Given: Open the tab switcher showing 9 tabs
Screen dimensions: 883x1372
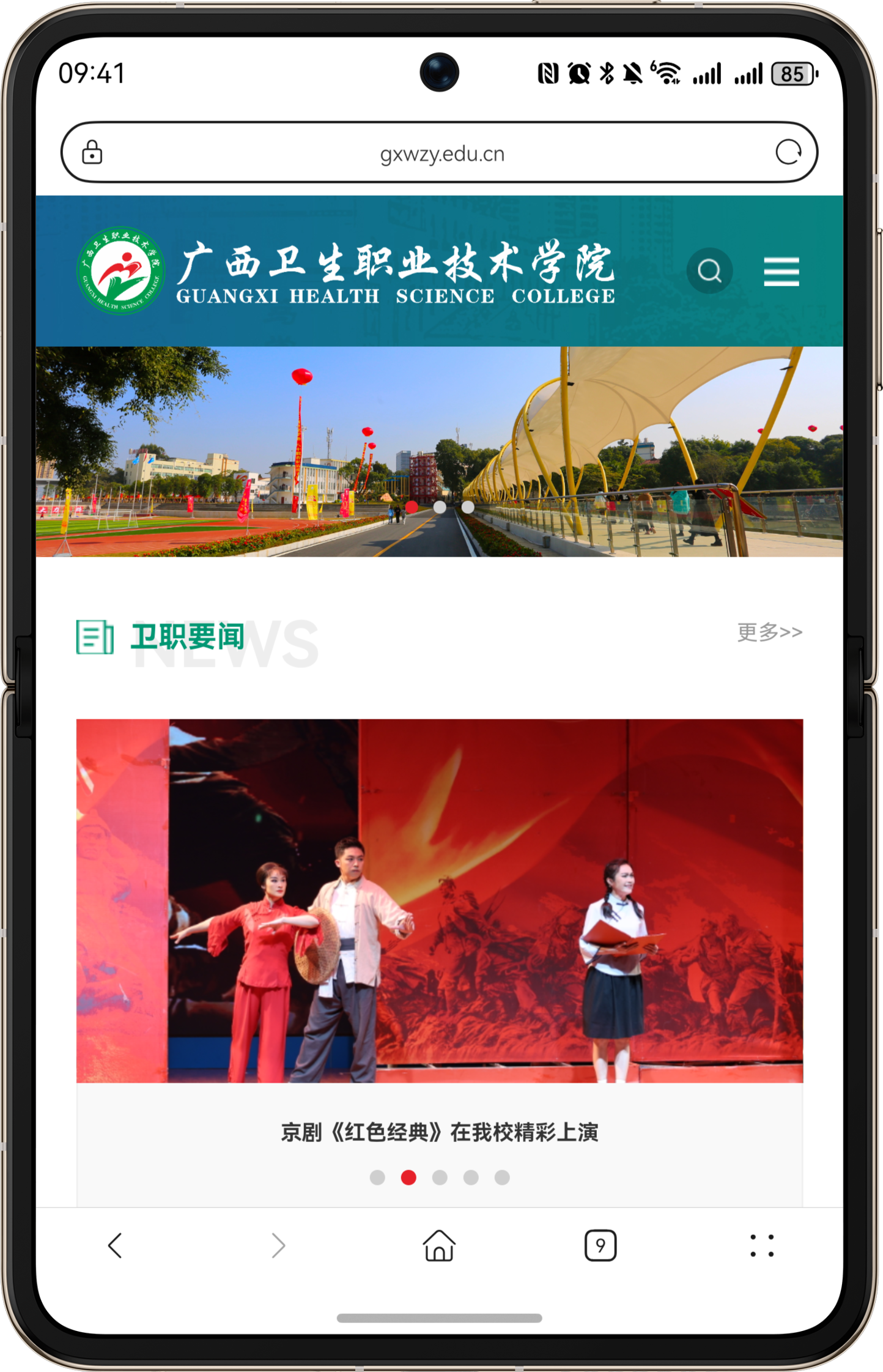Looking at the screenshot, I should (600, 1245).
